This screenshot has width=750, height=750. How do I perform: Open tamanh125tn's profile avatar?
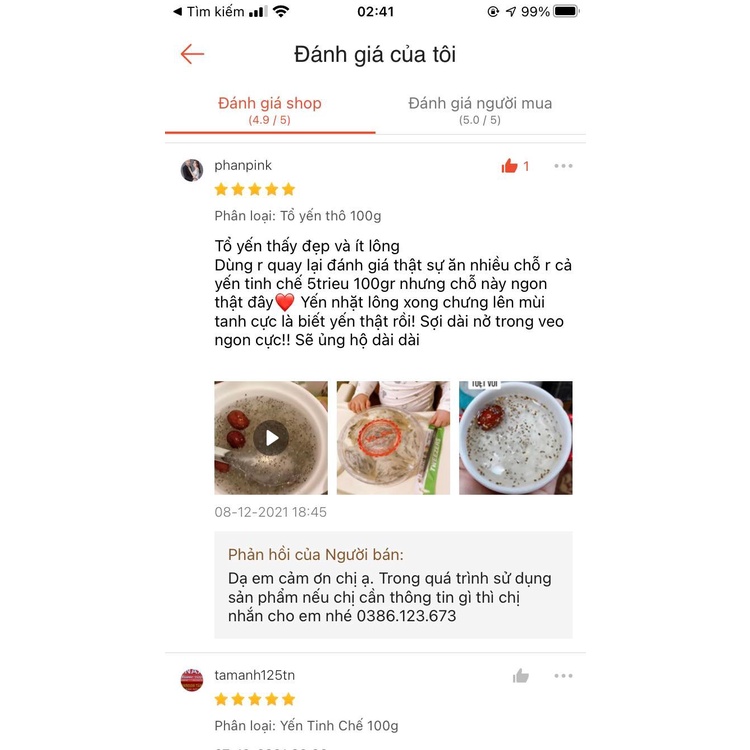[192, 680]
